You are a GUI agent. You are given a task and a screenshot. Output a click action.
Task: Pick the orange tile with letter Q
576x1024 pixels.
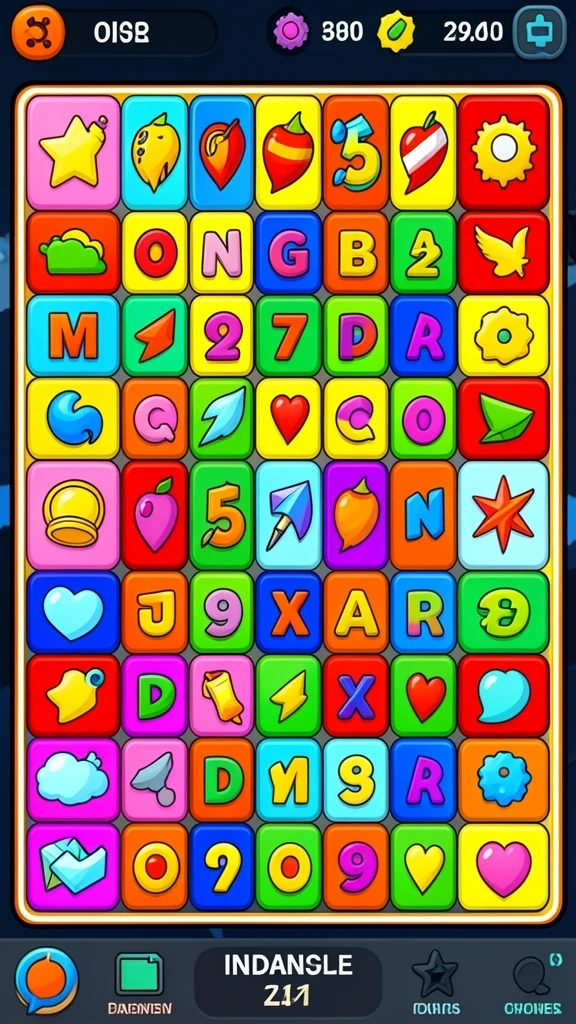point(155,419)
